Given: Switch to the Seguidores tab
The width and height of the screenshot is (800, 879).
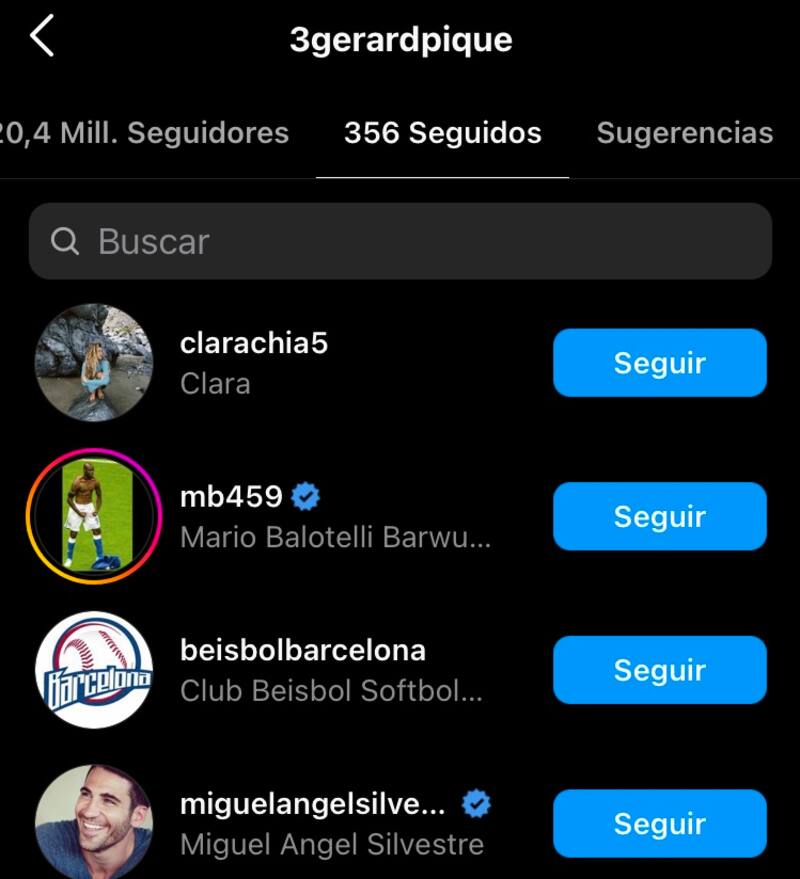Looking at the screenshot, I should tap(145, 133).
